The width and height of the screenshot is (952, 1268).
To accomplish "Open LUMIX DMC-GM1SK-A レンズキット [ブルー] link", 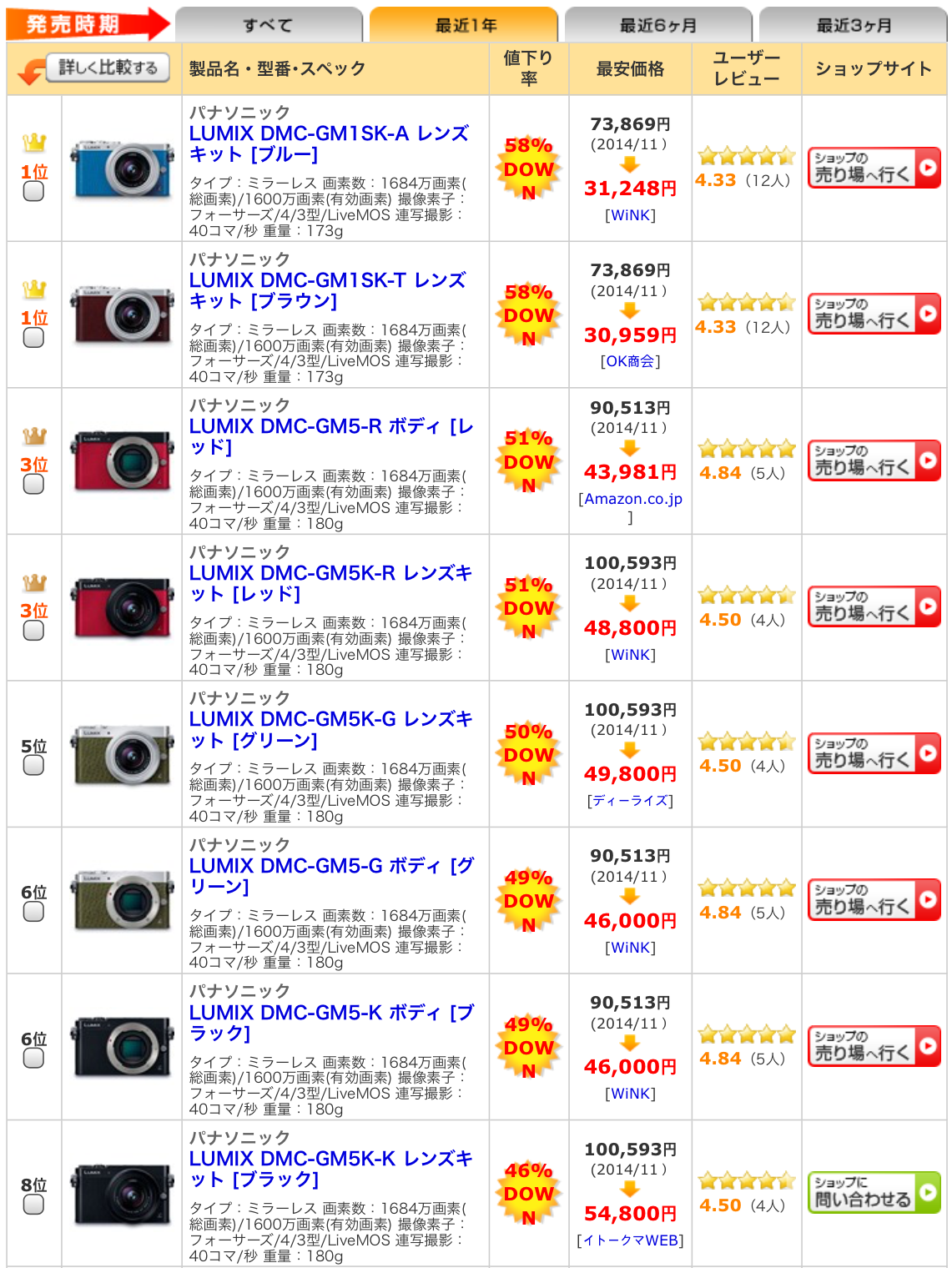I will pos(328,143).
